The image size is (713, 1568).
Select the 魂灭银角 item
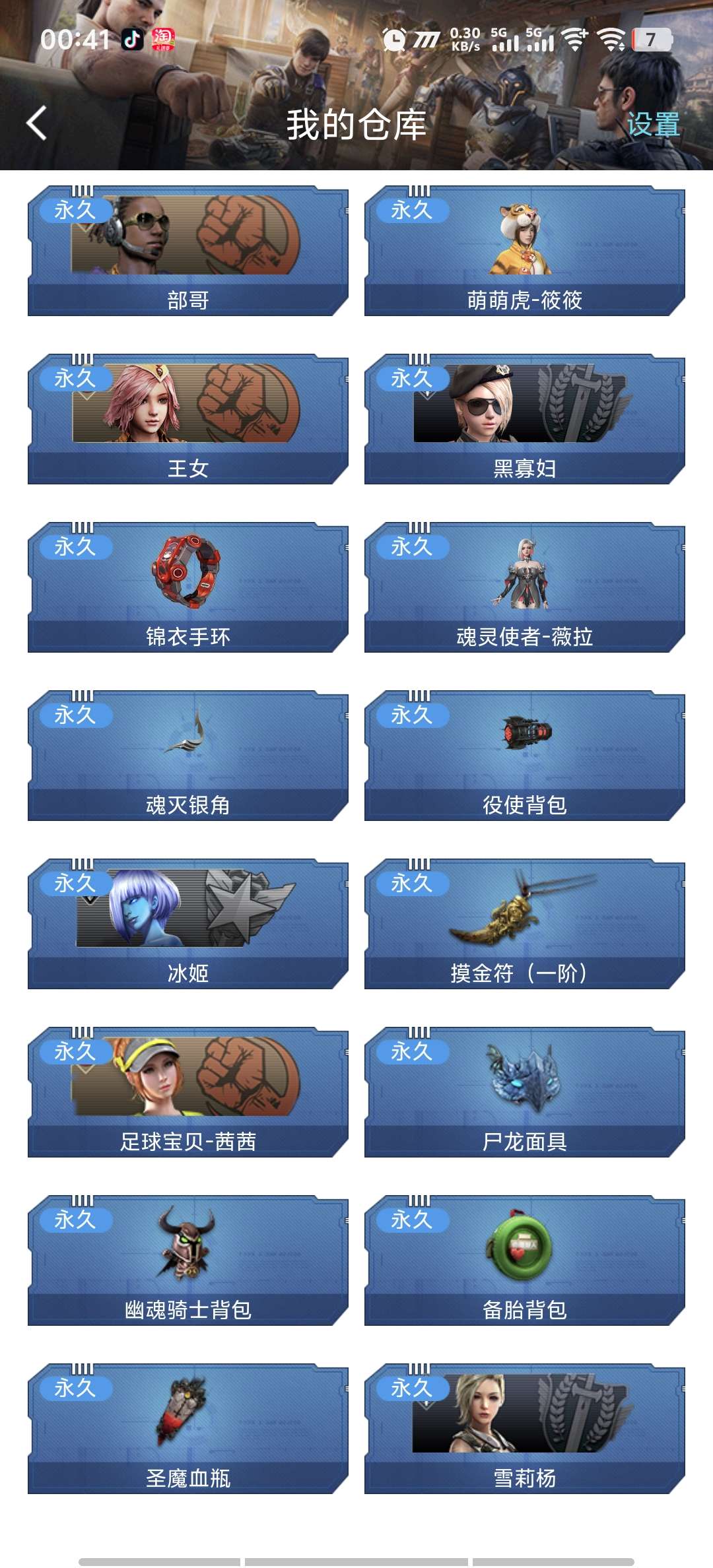pos(188,756)
